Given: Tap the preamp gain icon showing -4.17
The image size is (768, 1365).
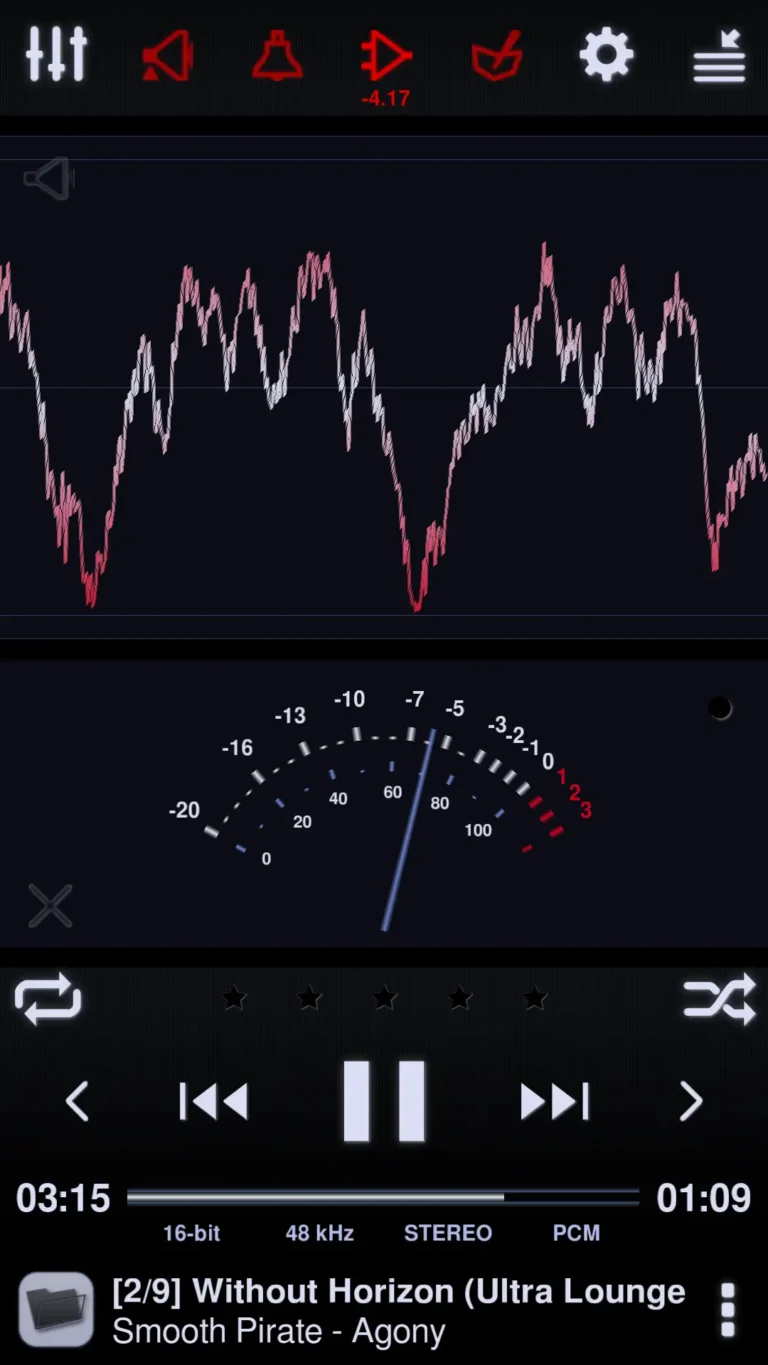Looking at the screenshot, I should click(386, 55).
